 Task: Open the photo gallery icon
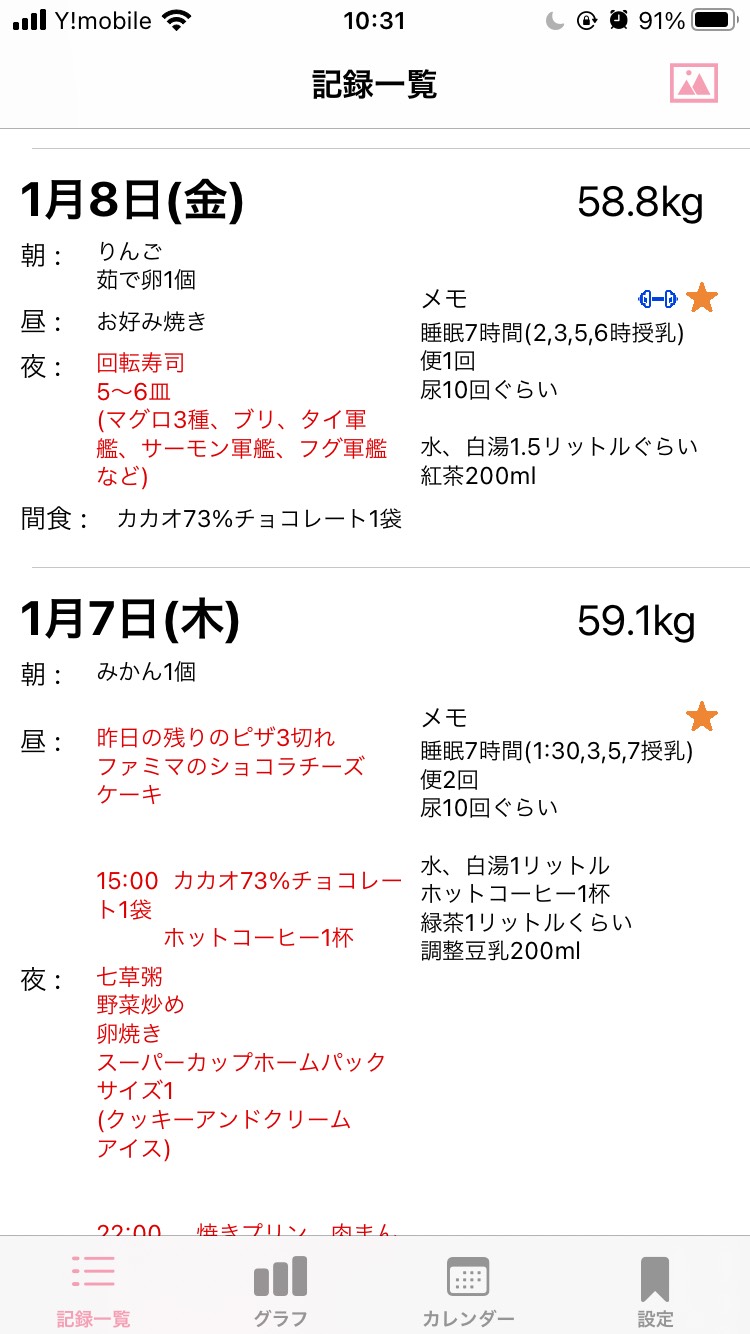[694, 83]
